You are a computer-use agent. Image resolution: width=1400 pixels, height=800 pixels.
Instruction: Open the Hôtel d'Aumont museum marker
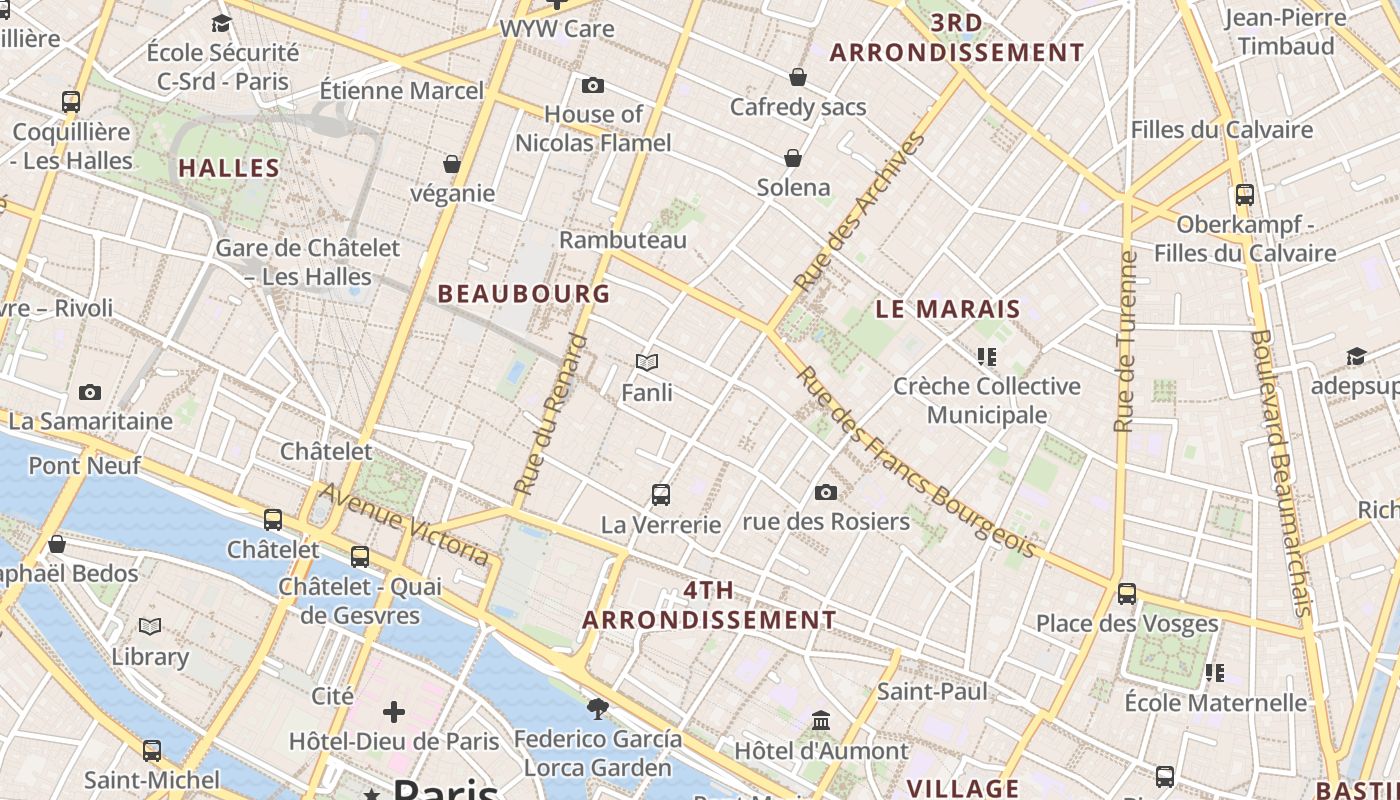(x=821, y=721)
